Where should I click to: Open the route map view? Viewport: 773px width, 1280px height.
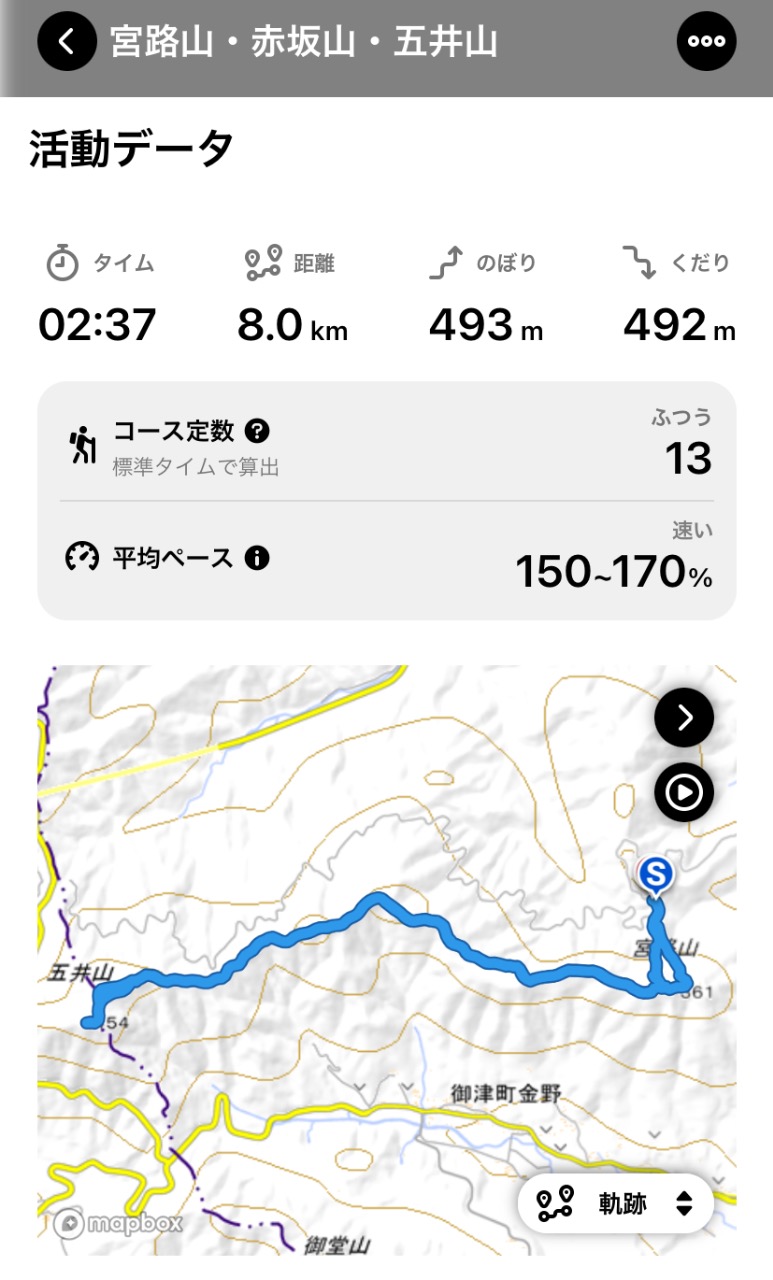pyautogui.click(x=387, y=960)
